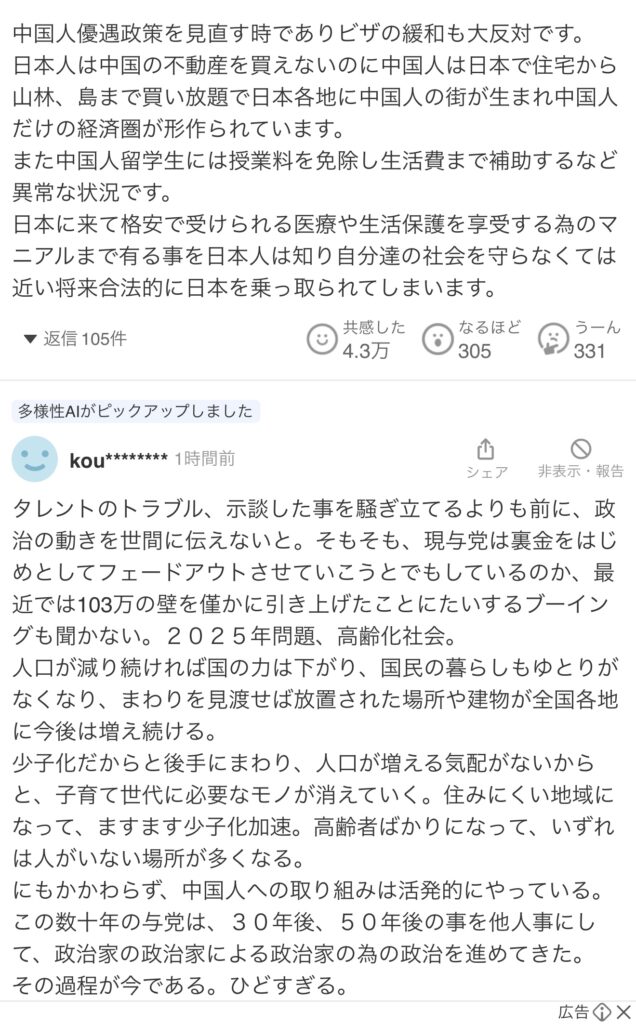Hide or report kou********'s comment
Viewport: 636px width, 1024px height.
(580, 458)
